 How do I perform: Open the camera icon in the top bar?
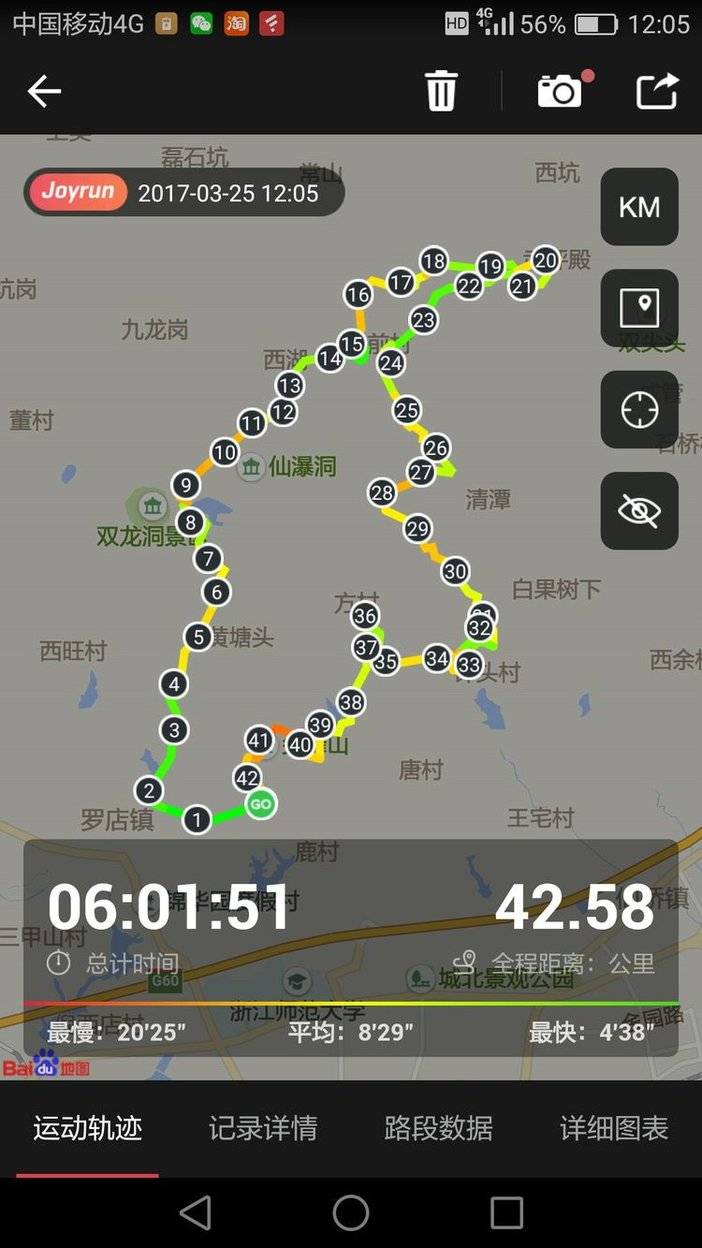(562, 90)
